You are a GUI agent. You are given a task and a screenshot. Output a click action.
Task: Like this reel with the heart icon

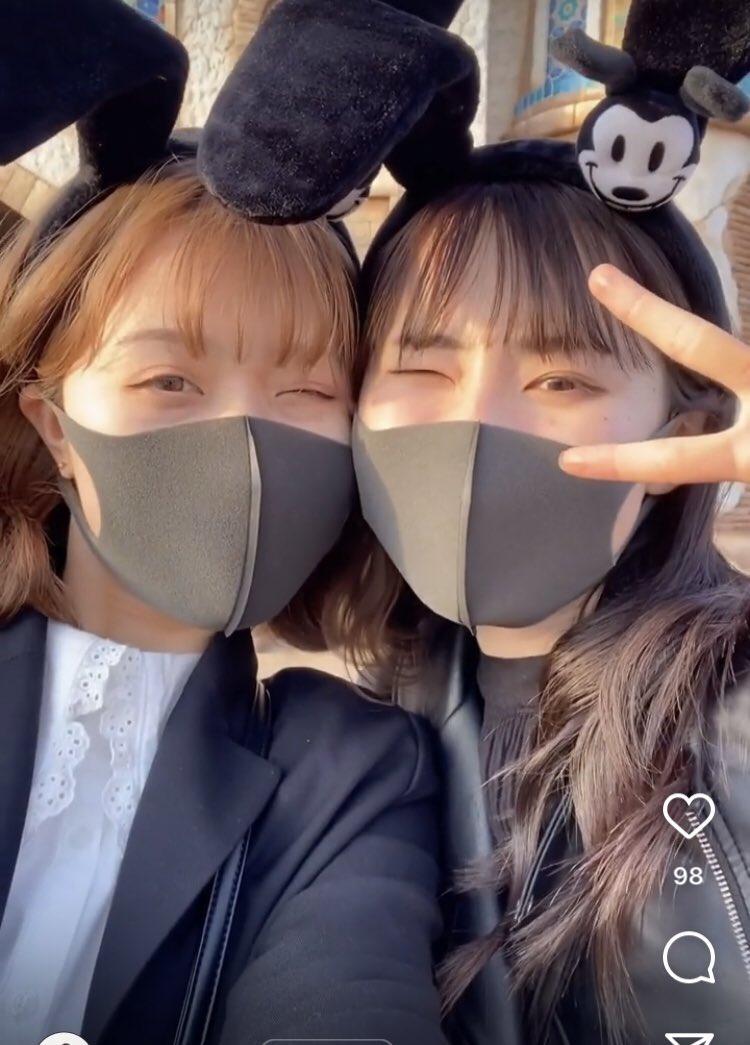click(x=689, y=816)
